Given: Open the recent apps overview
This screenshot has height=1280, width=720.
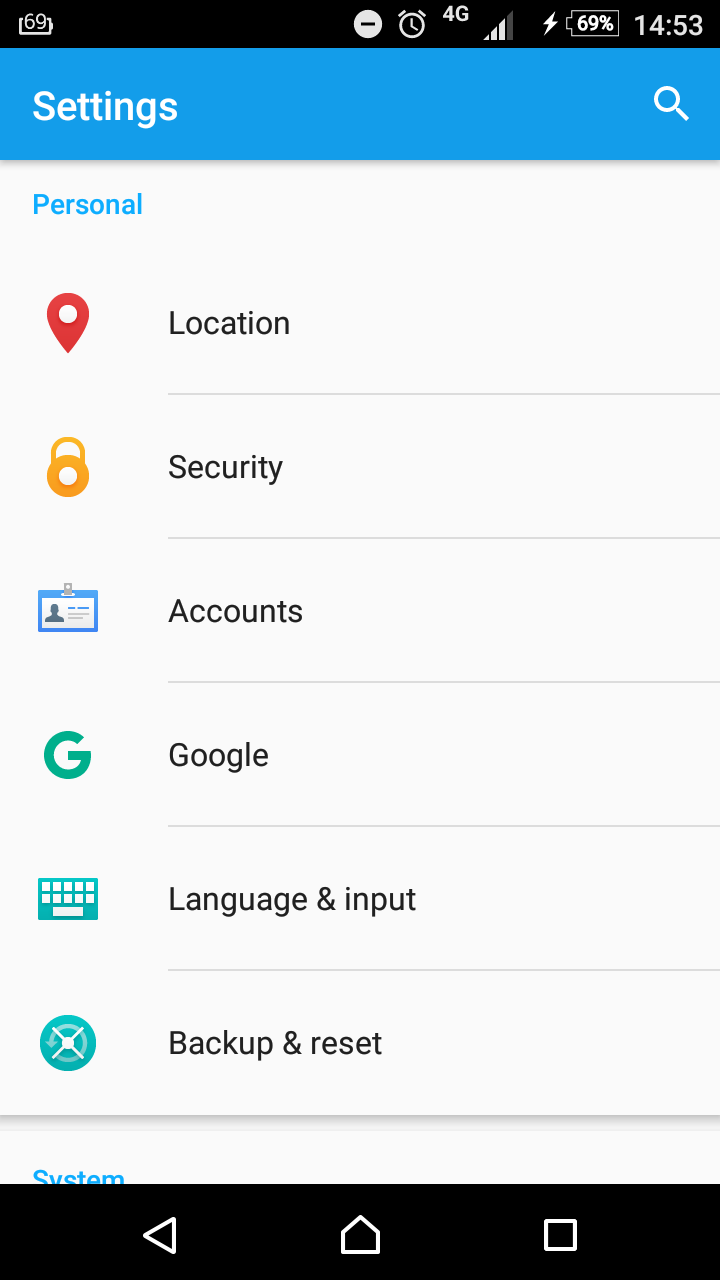Looking at the screenshot, I should pos(560,1235).
